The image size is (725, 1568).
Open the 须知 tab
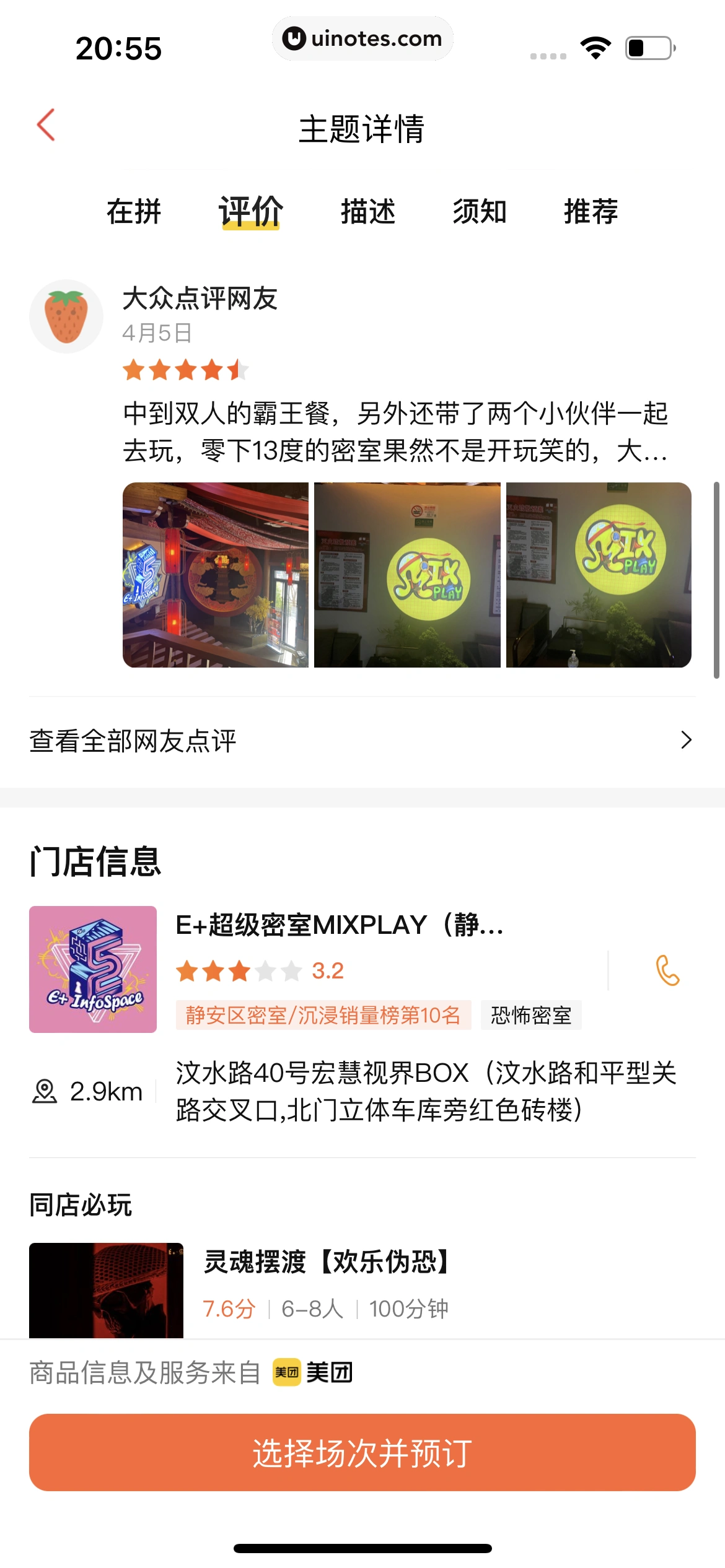[480, 212]
